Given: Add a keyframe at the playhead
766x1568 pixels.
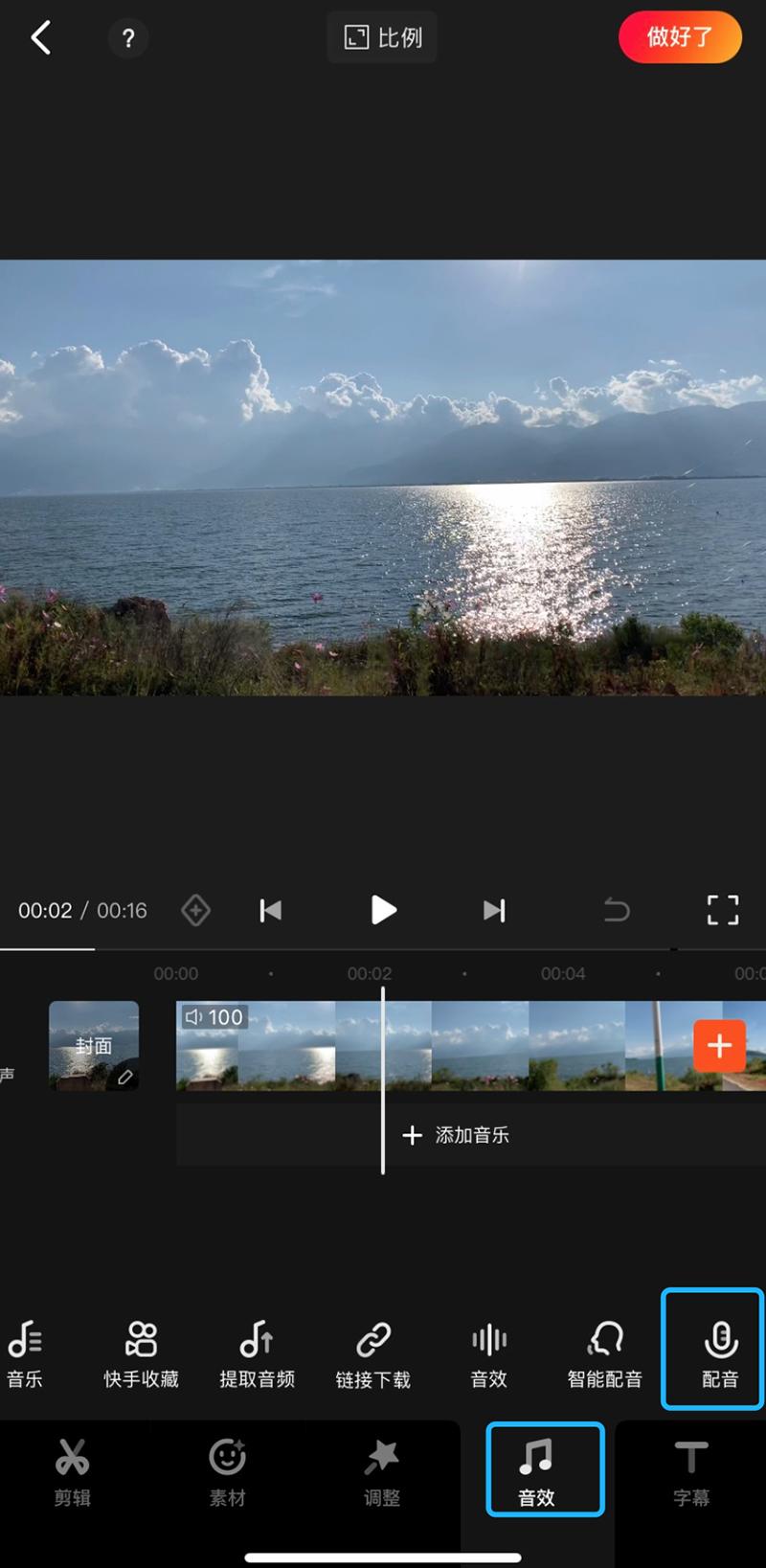Looking at the screenshot, I should click(196, 910).
